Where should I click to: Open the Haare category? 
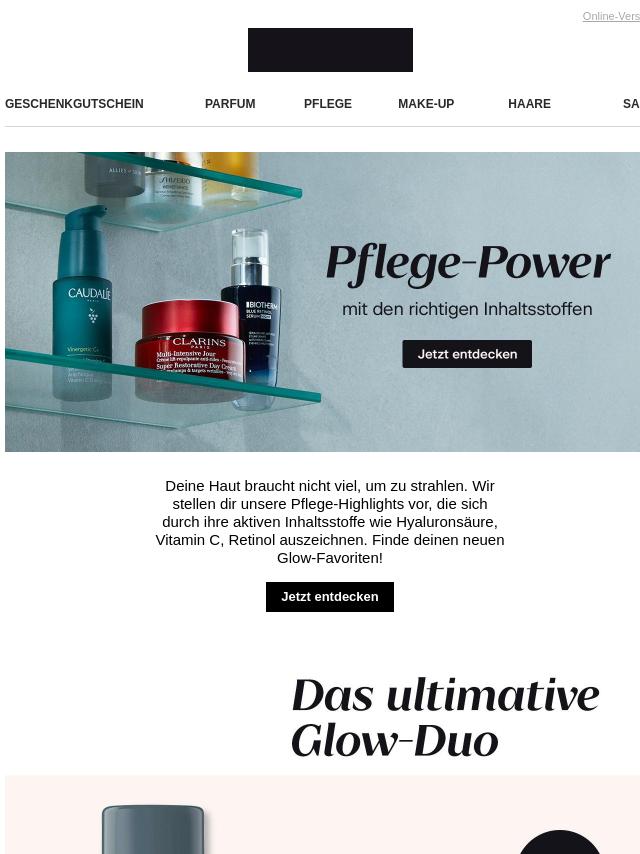pos(529,104)
